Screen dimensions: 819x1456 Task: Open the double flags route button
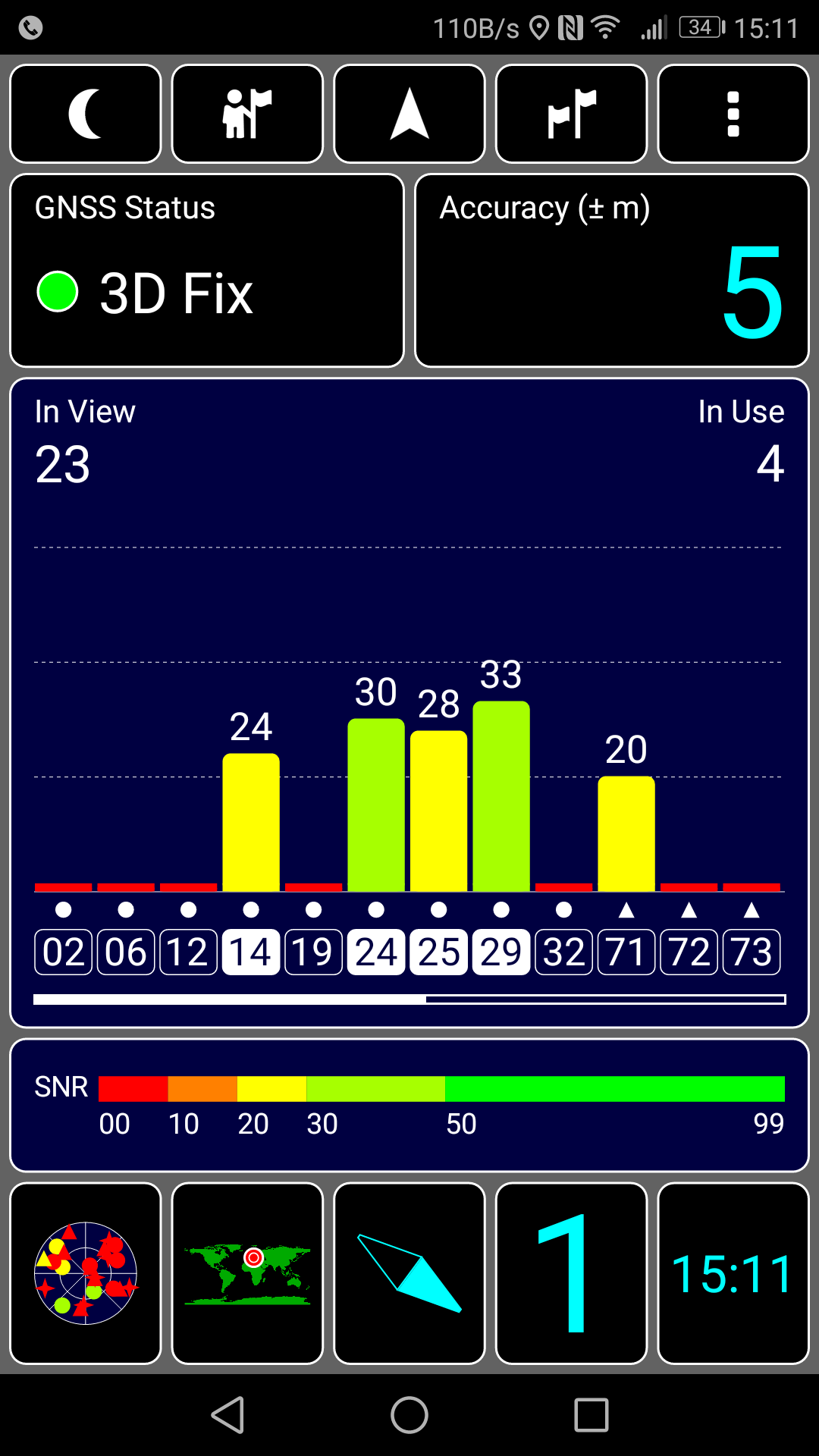click(571, 114)
